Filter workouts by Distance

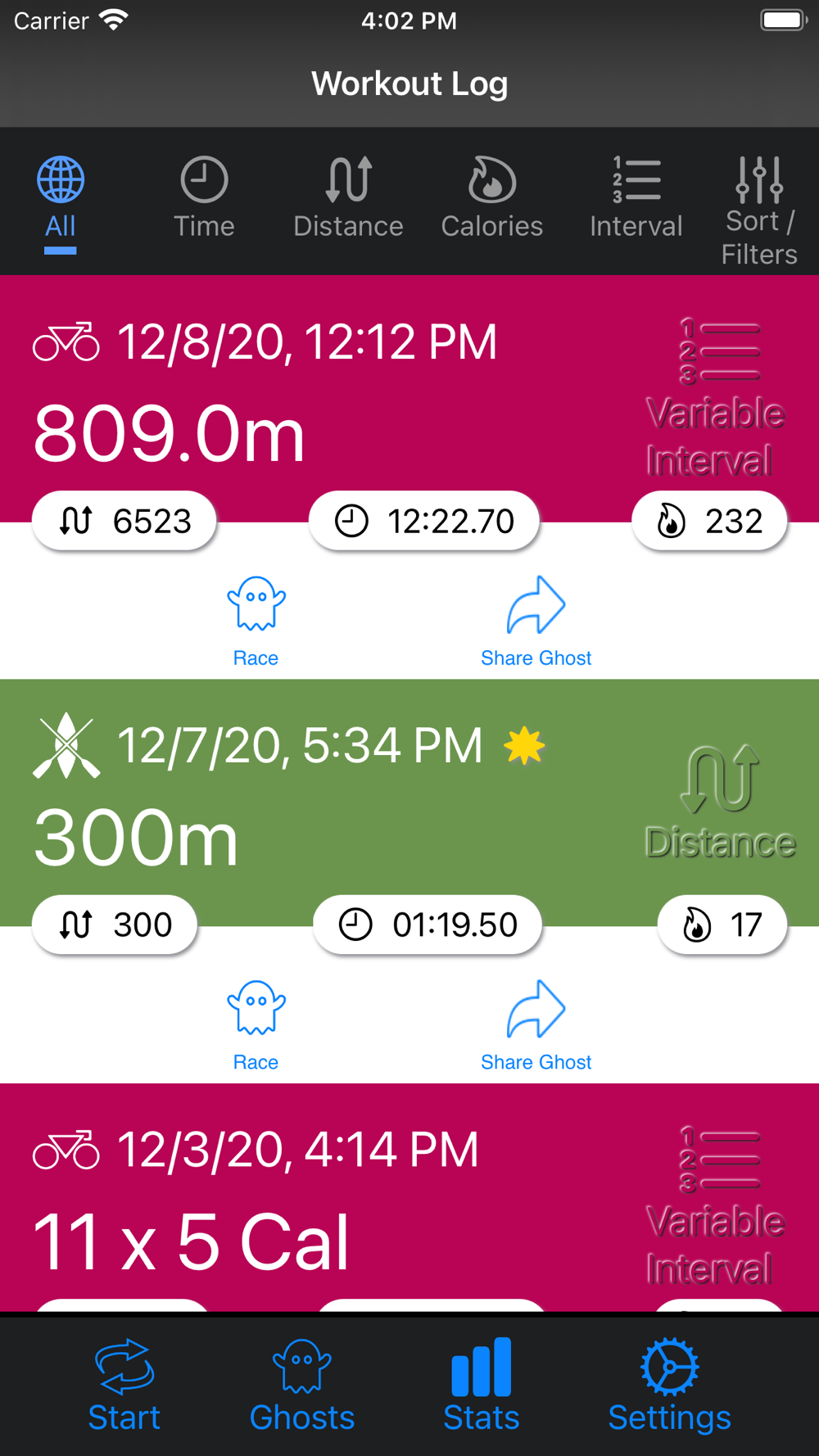[x=348, y=199]
